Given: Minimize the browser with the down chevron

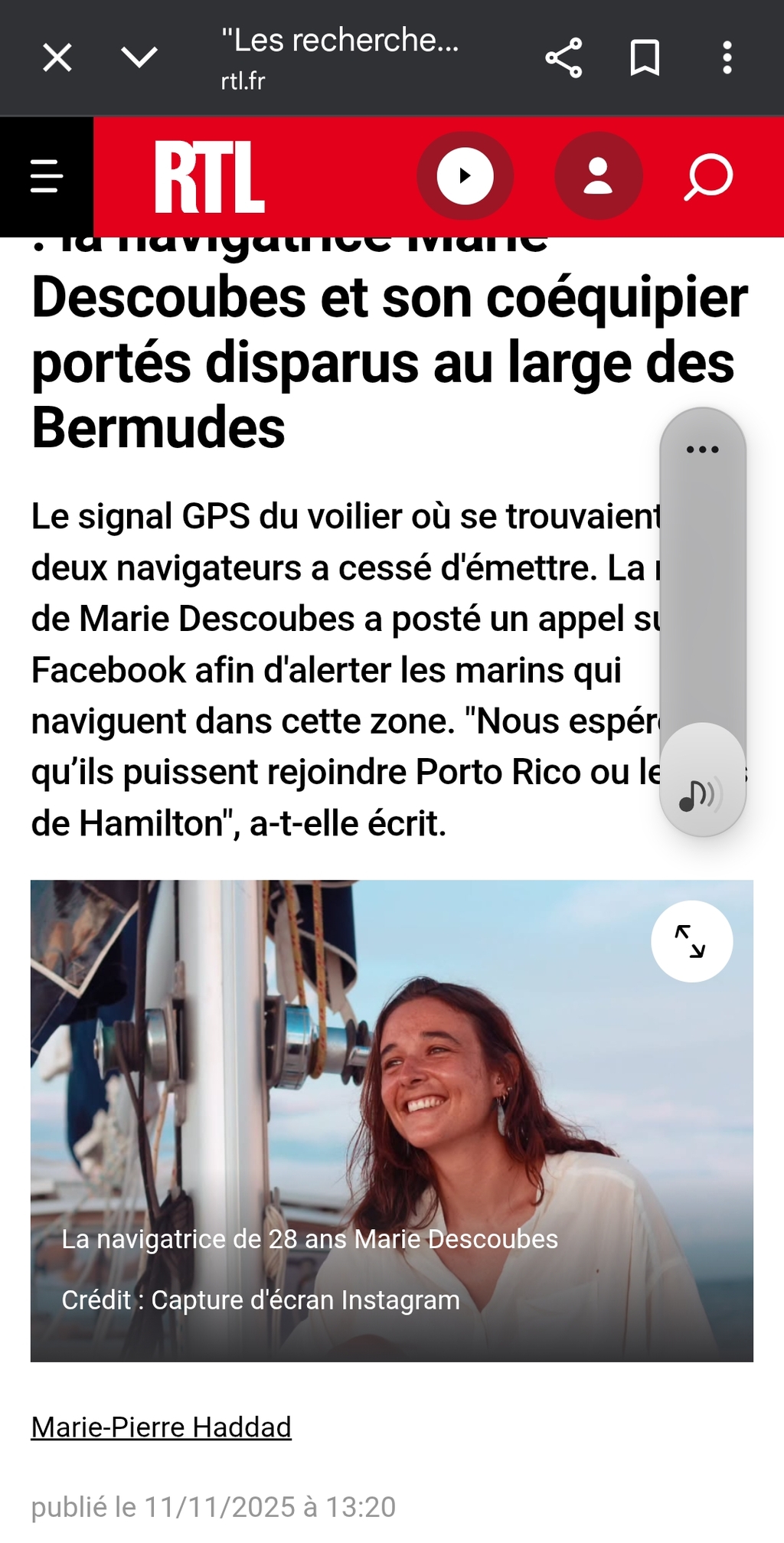Looking at the screenshot, I should click(139, 57).
